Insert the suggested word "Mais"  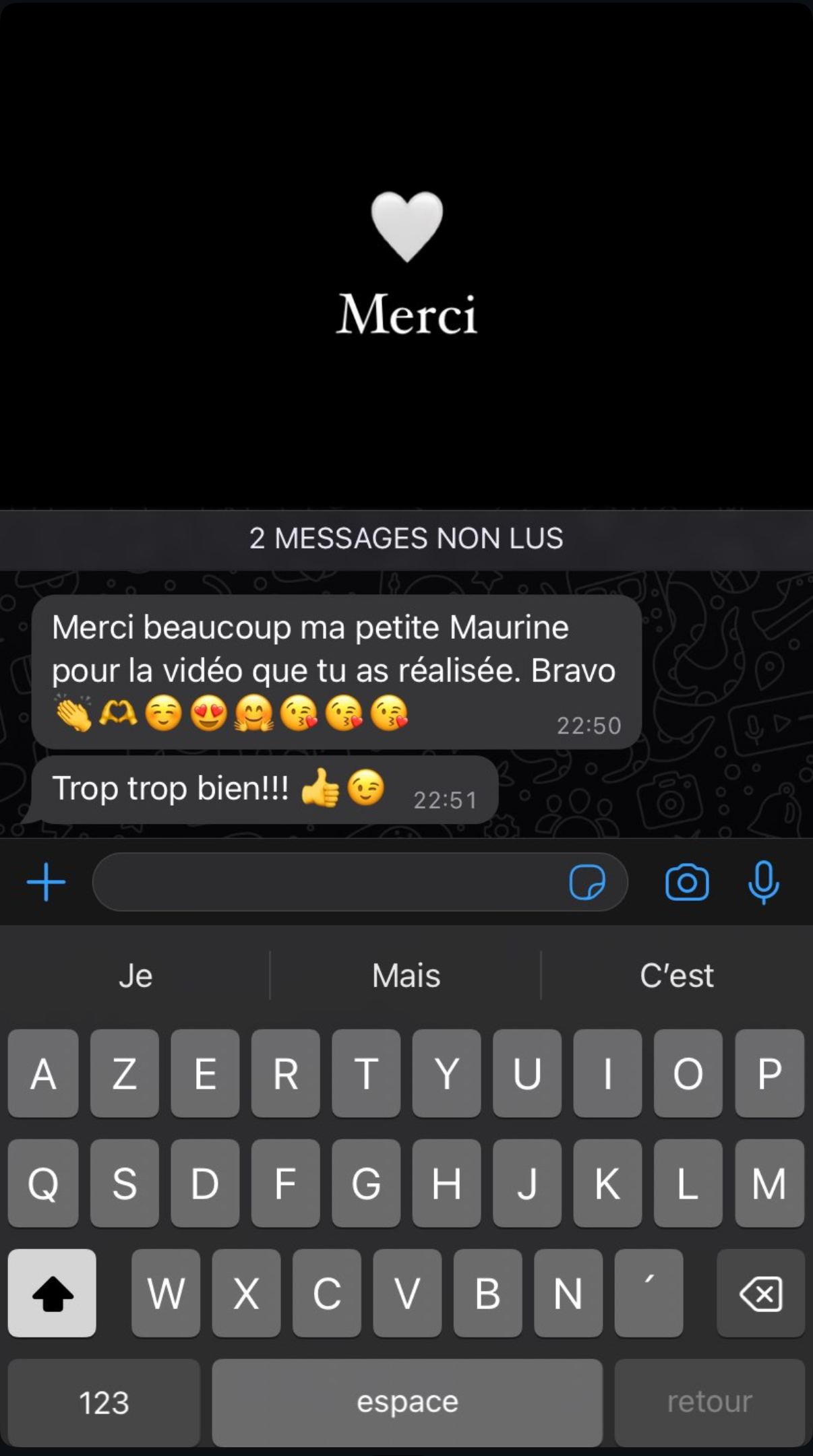tap(406, 976)
